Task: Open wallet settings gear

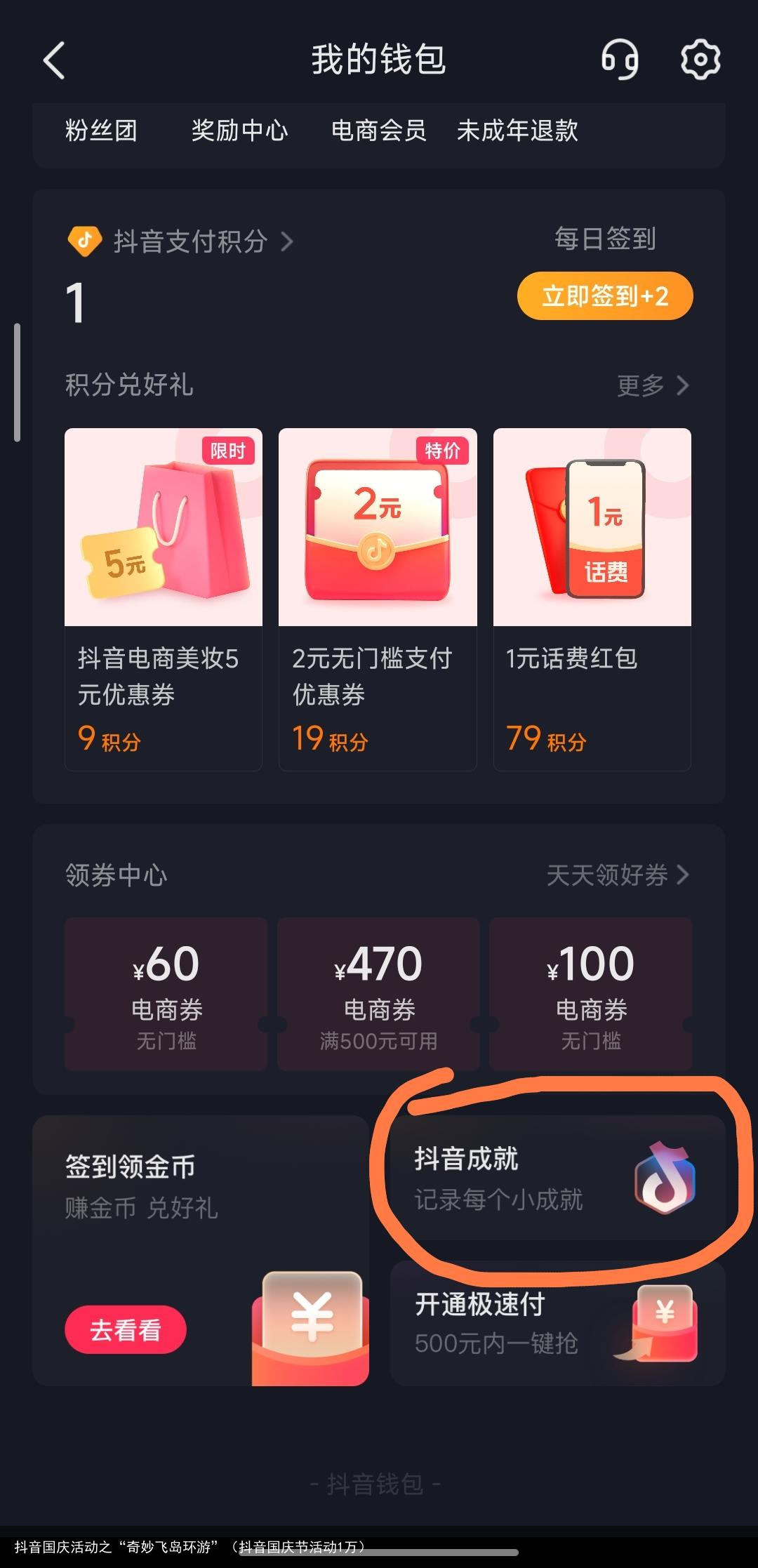Action: pos(700,60)
